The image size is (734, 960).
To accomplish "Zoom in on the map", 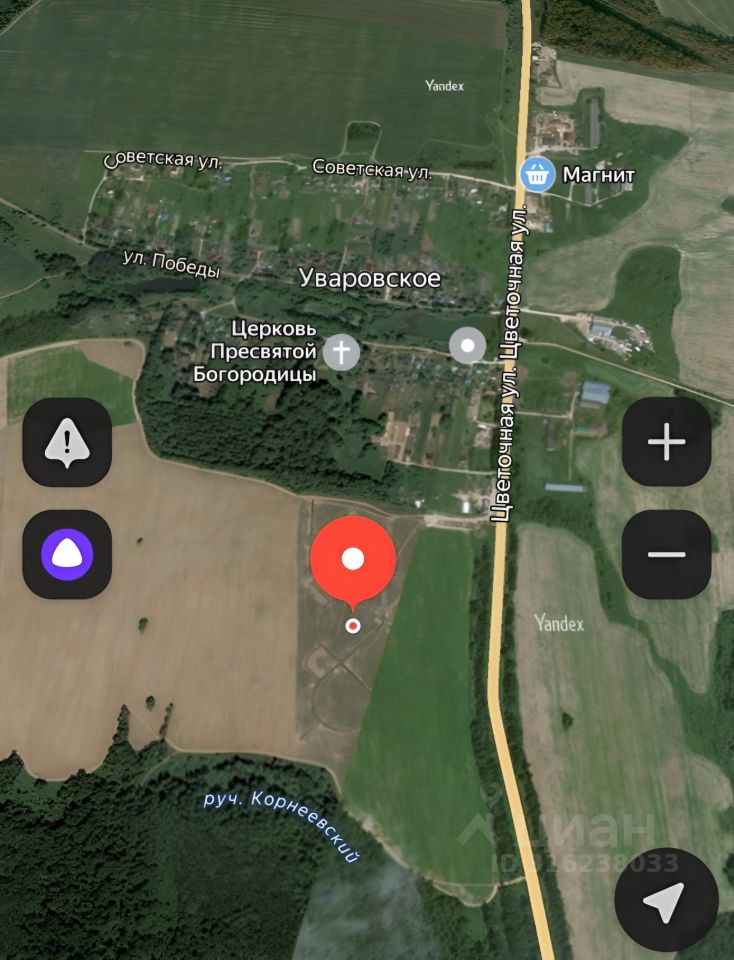I will [666, 442].
